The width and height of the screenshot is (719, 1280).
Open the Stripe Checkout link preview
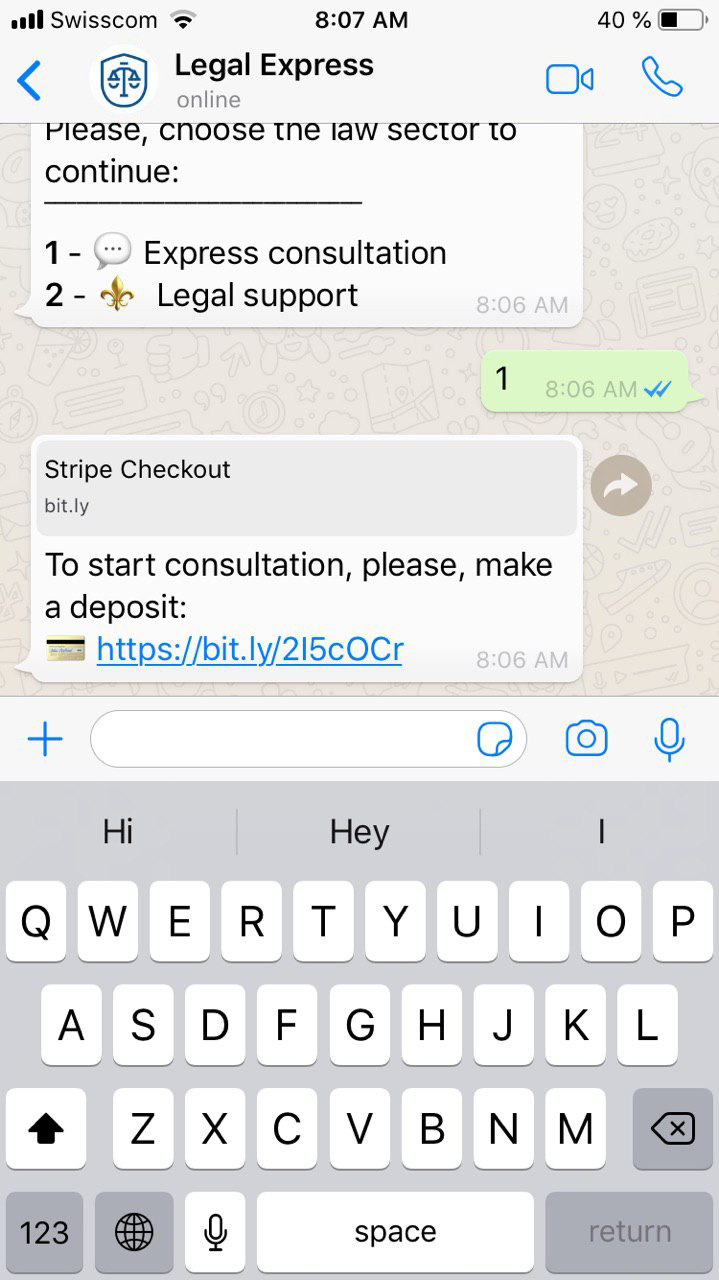(306, 488)
